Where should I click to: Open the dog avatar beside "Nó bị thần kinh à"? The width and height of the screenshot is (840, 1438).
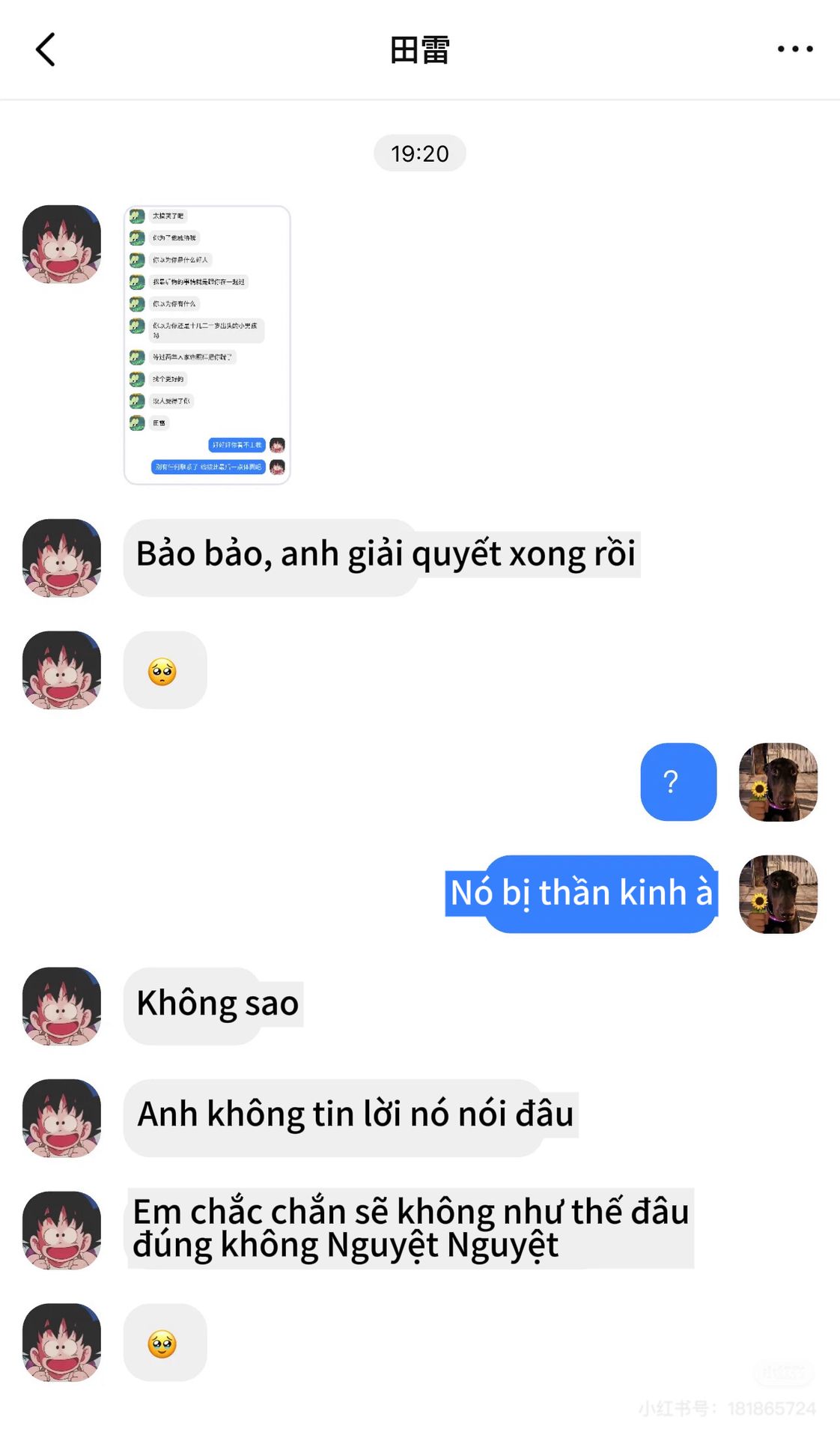778,894
